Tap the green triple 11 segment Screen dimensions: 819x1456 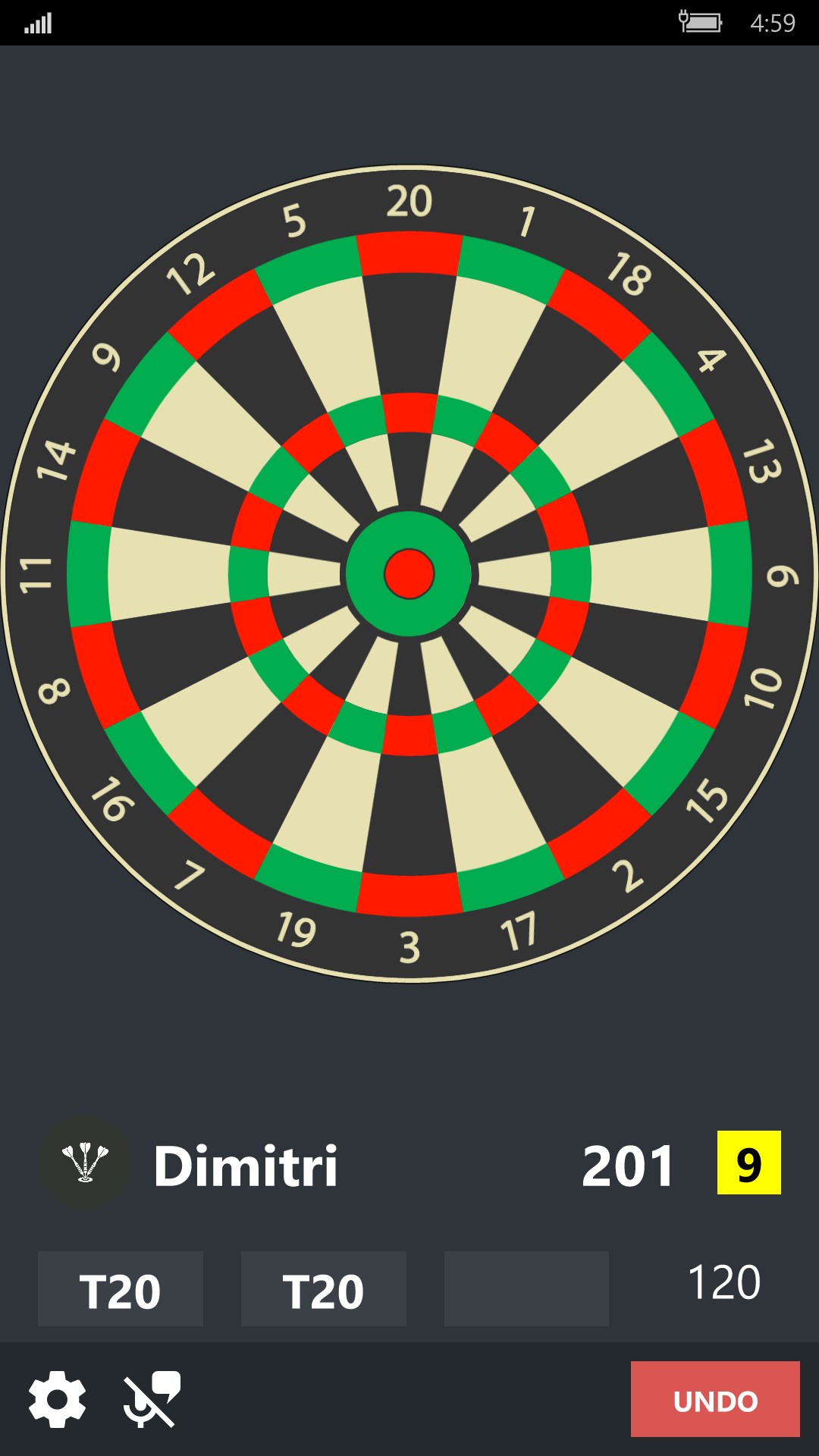pos(248,574)
